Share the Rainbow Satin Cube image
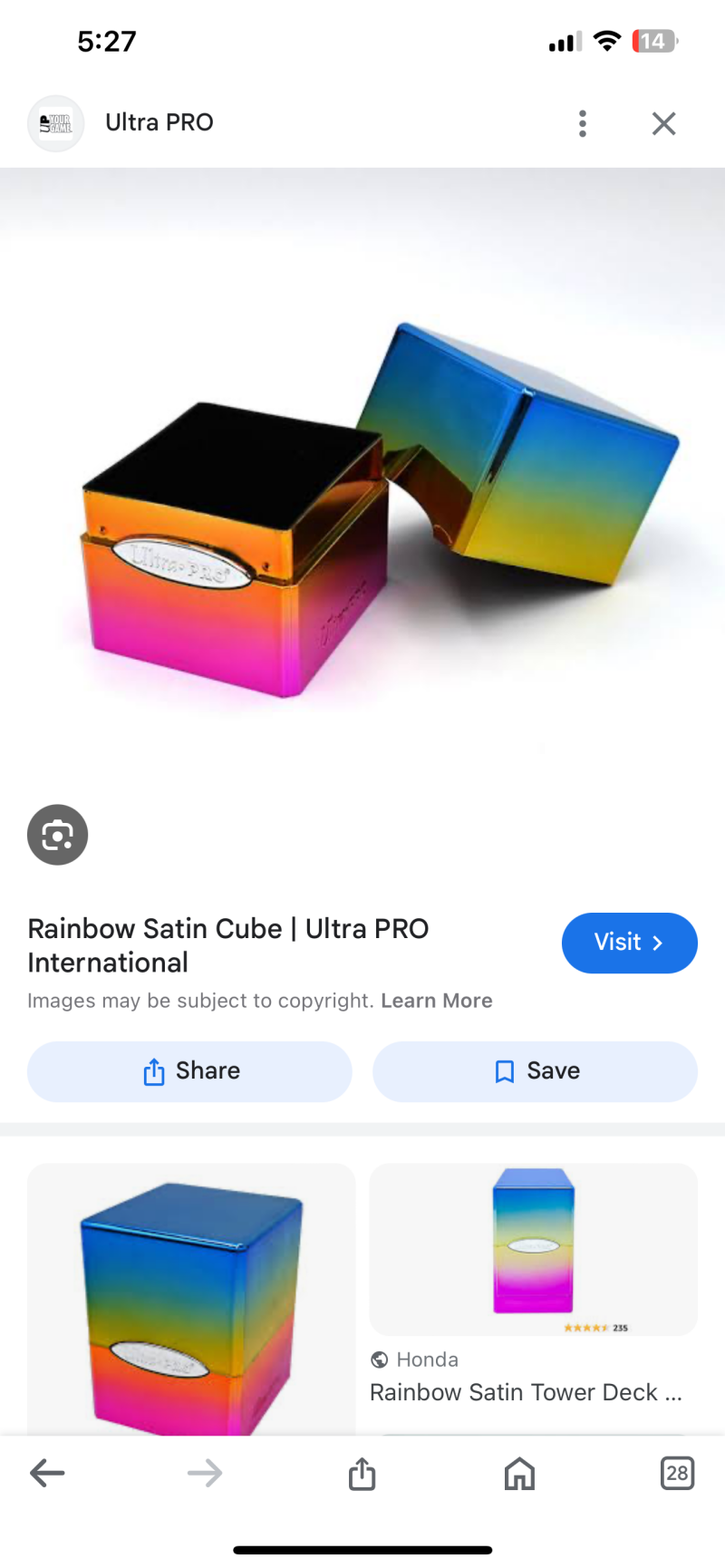Viewport: 725px width, 1568px height. coord(189,1071)
